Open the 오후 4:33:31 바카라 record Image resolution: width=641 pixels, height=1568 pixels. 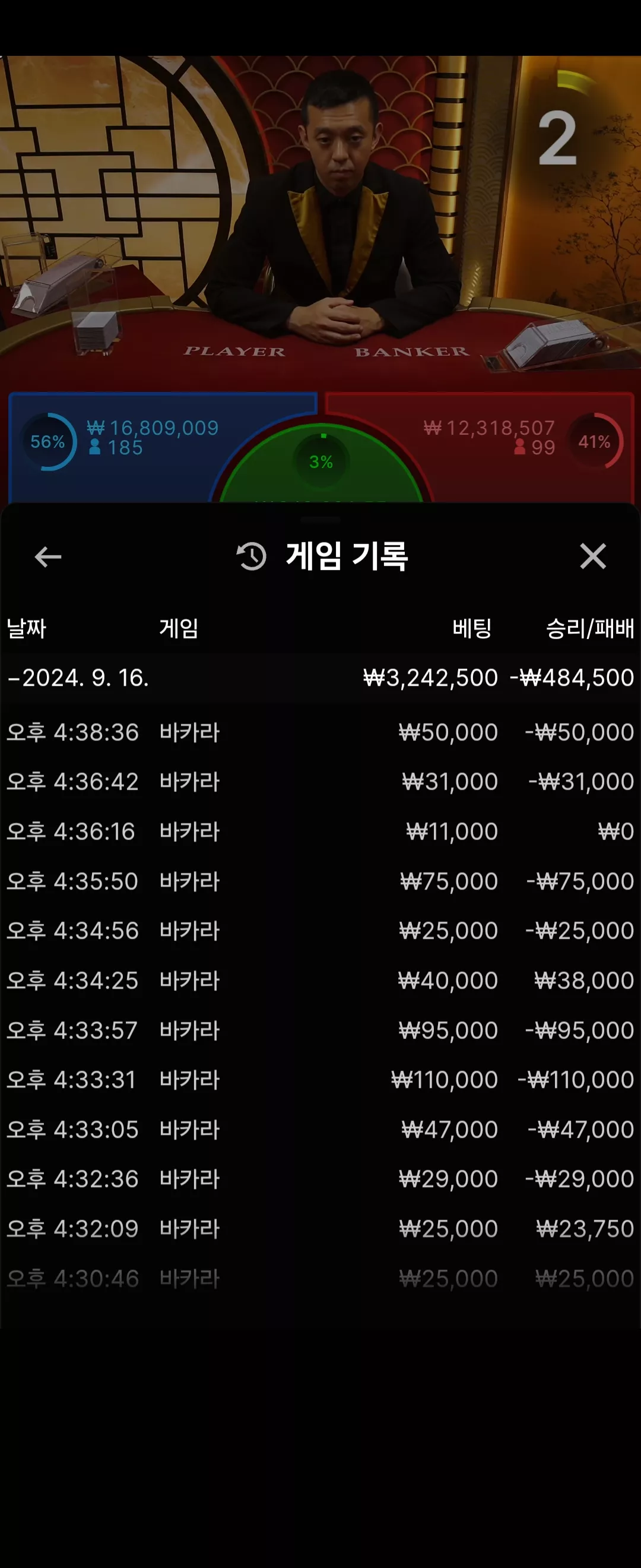(320, 1080)
